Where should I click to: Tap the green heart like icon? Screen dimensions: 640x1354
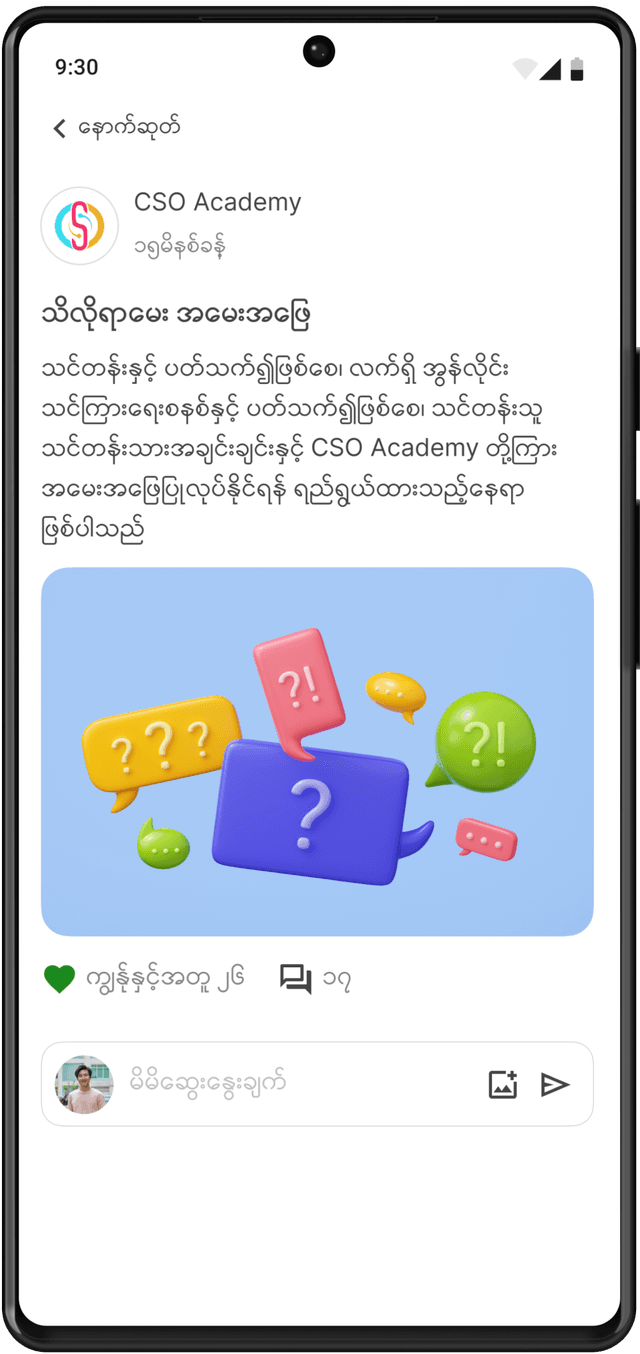pos(60,978)
